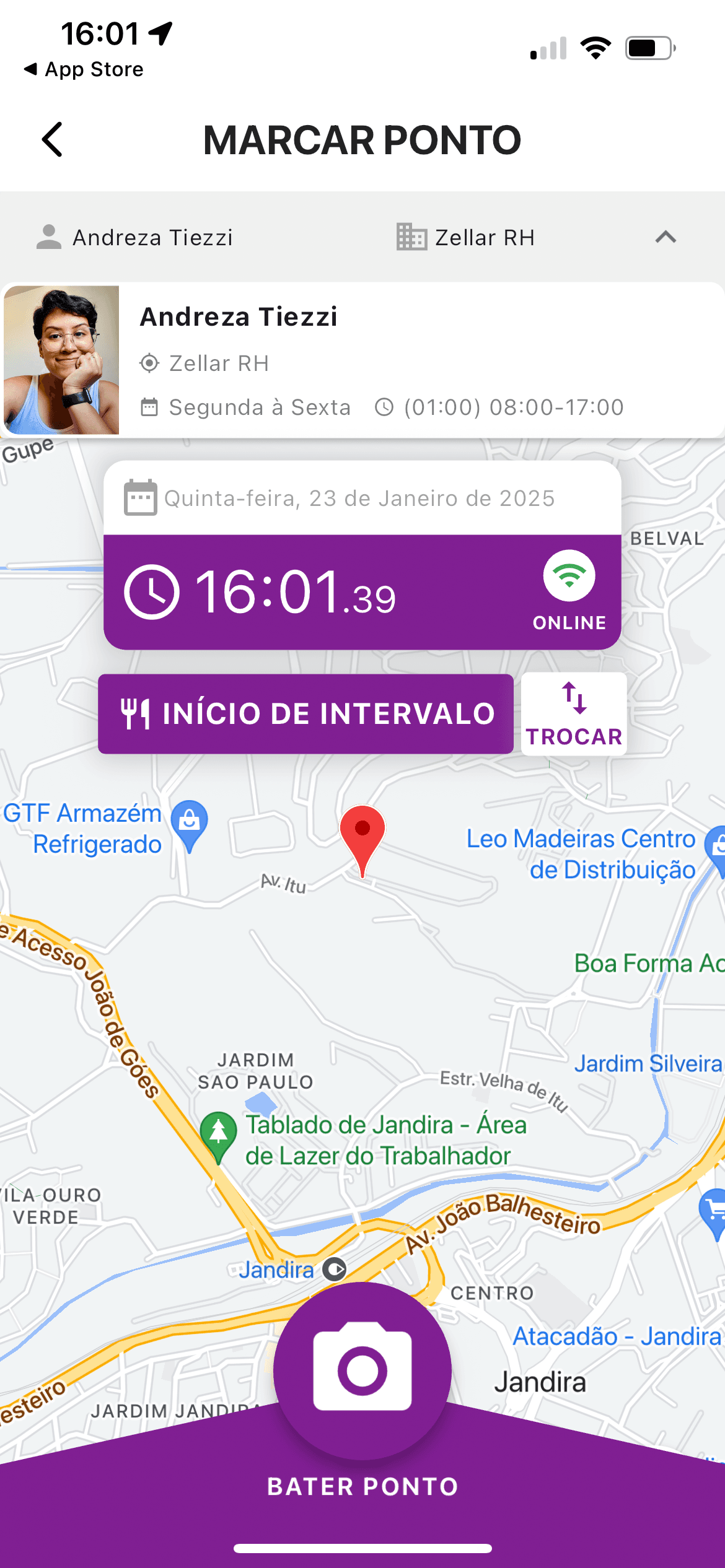Select the INÍCIO DE INTERVALO button
Viewport: 725px width, 1568px height.
(306, 713)
